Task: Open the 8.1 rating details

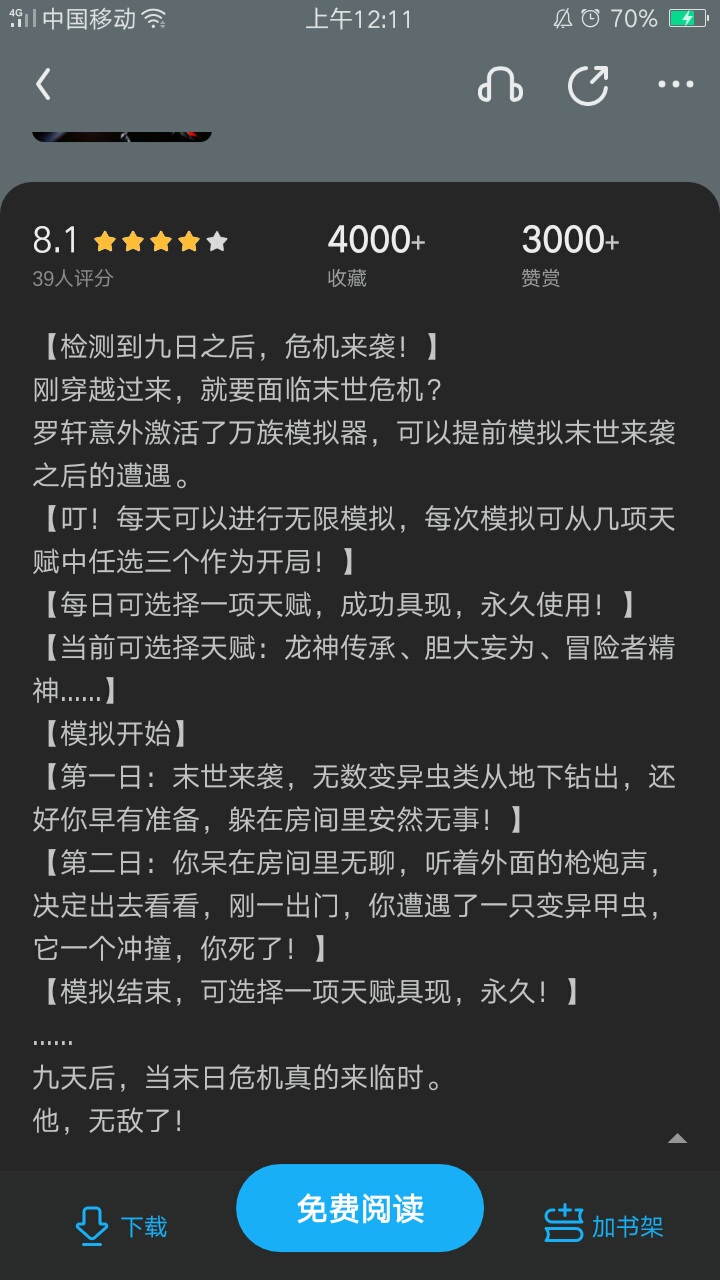Action: click(x=130, y=254)
